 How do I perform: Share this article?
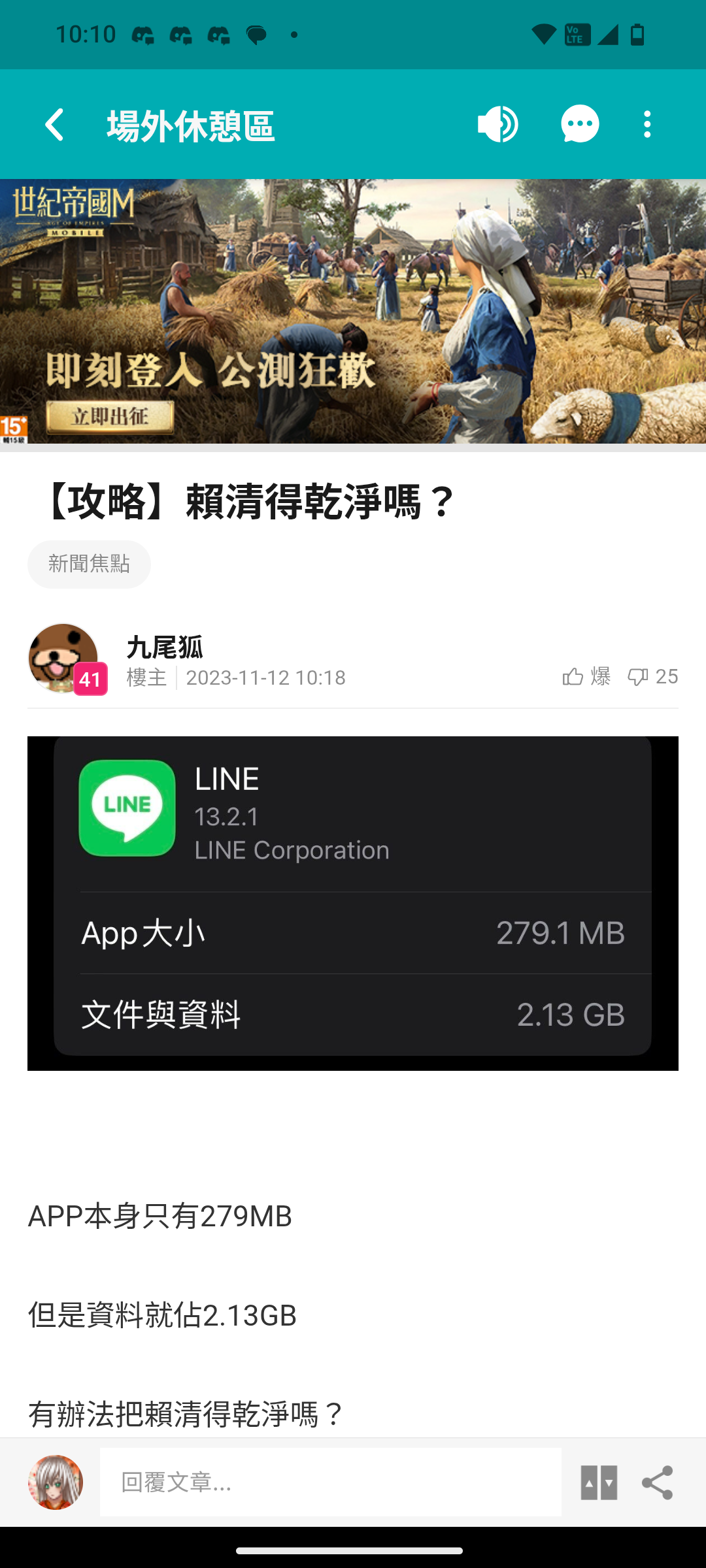click(657, 1482)
